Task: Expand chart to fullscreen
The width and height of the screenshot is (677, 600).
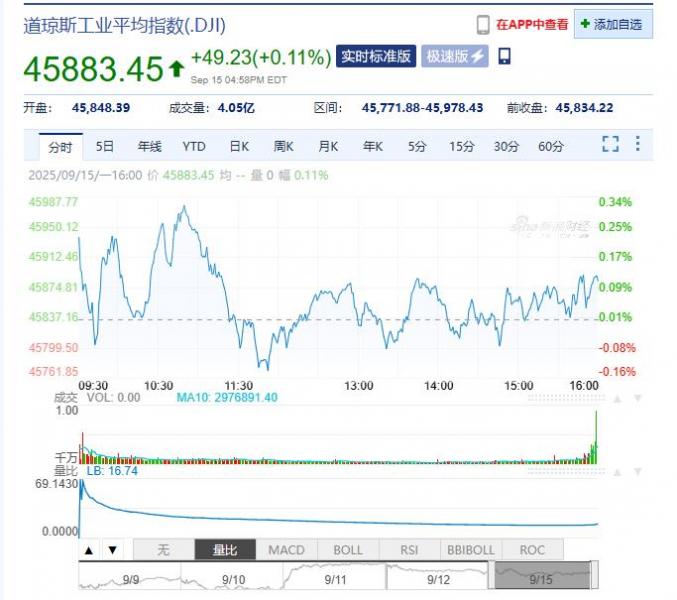Action: [610, 145]
